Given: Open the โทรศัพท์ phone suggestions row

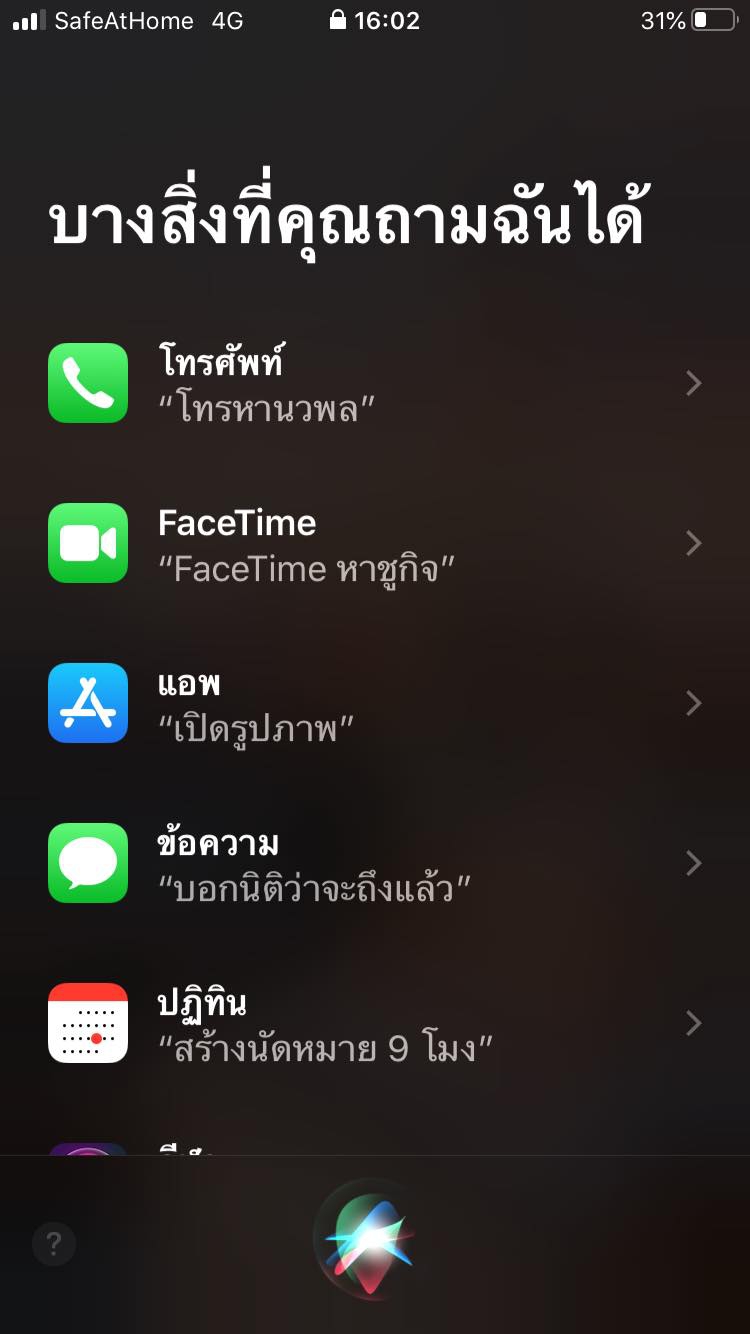Looking at the screenshot, I should (375, 383).
